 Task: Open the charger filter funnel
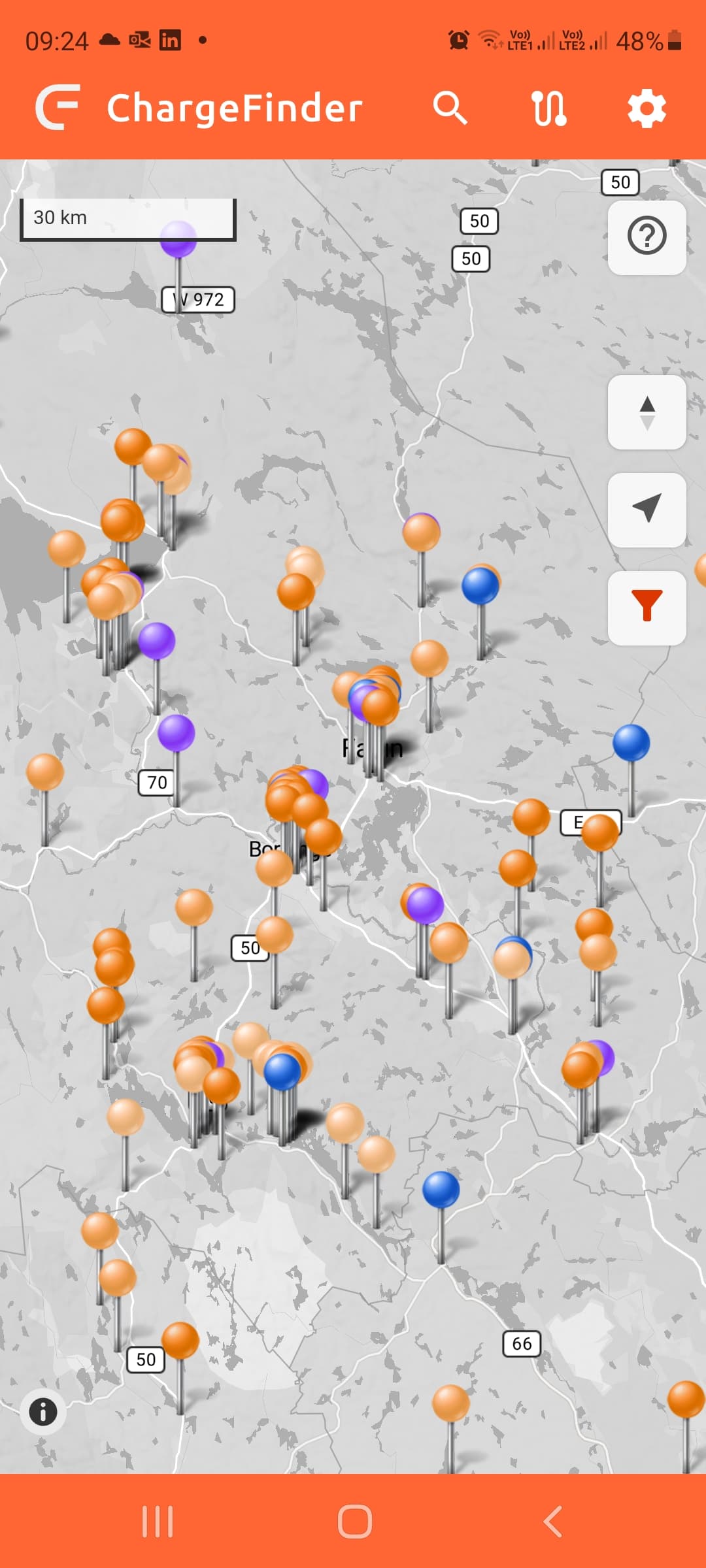[647, 607]
